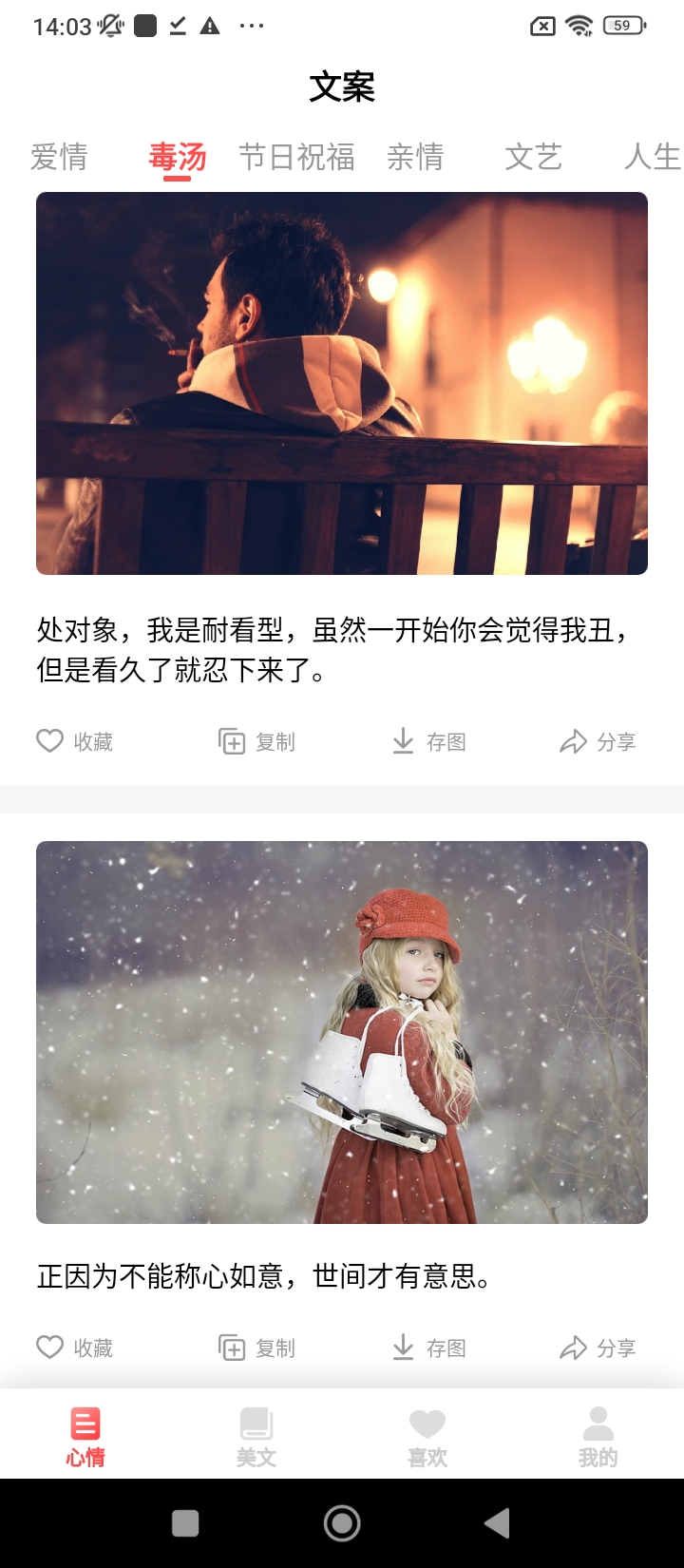Select the 节日祝福 tab
Image resolution: width=684 pixels, height=1568 pixels.
pyautogui.click(x=296, y=157)
